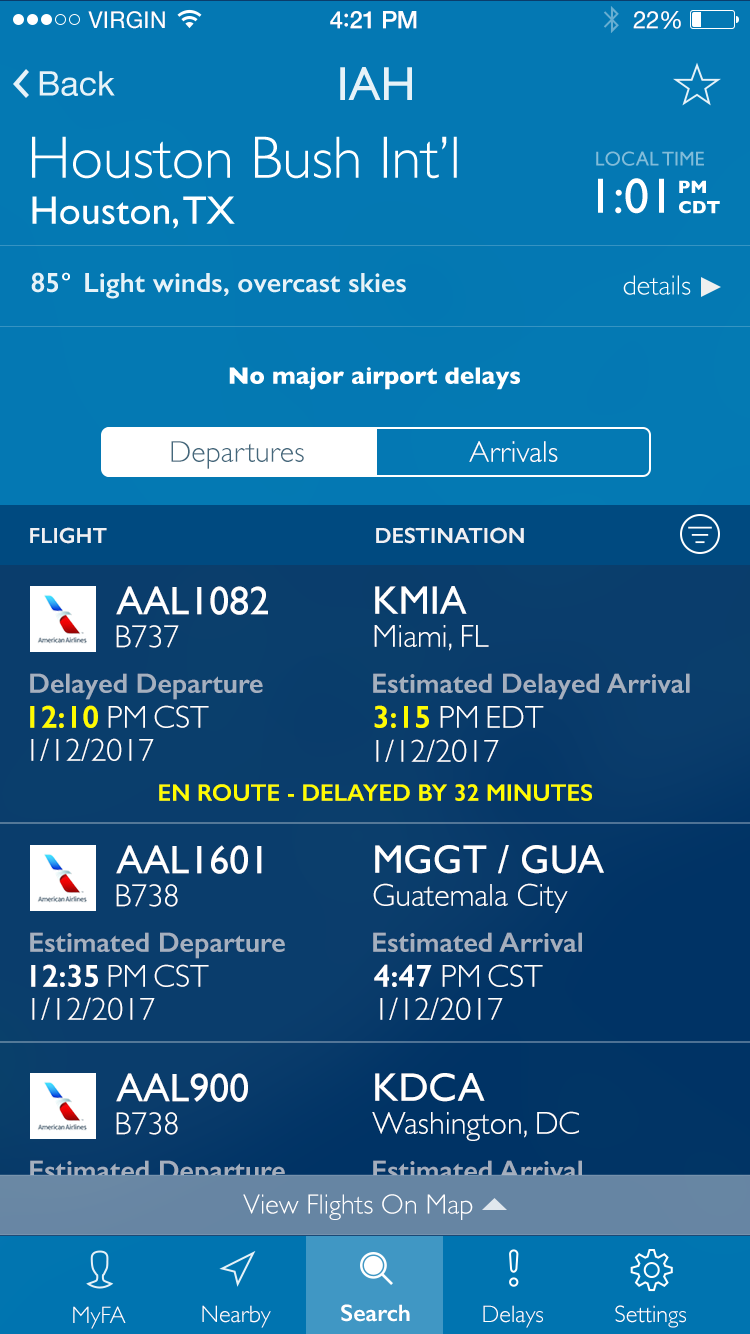Open flight AAL900 to Washington, DC
This screenshot has height=1334, width=750.
coord(375,1109)
